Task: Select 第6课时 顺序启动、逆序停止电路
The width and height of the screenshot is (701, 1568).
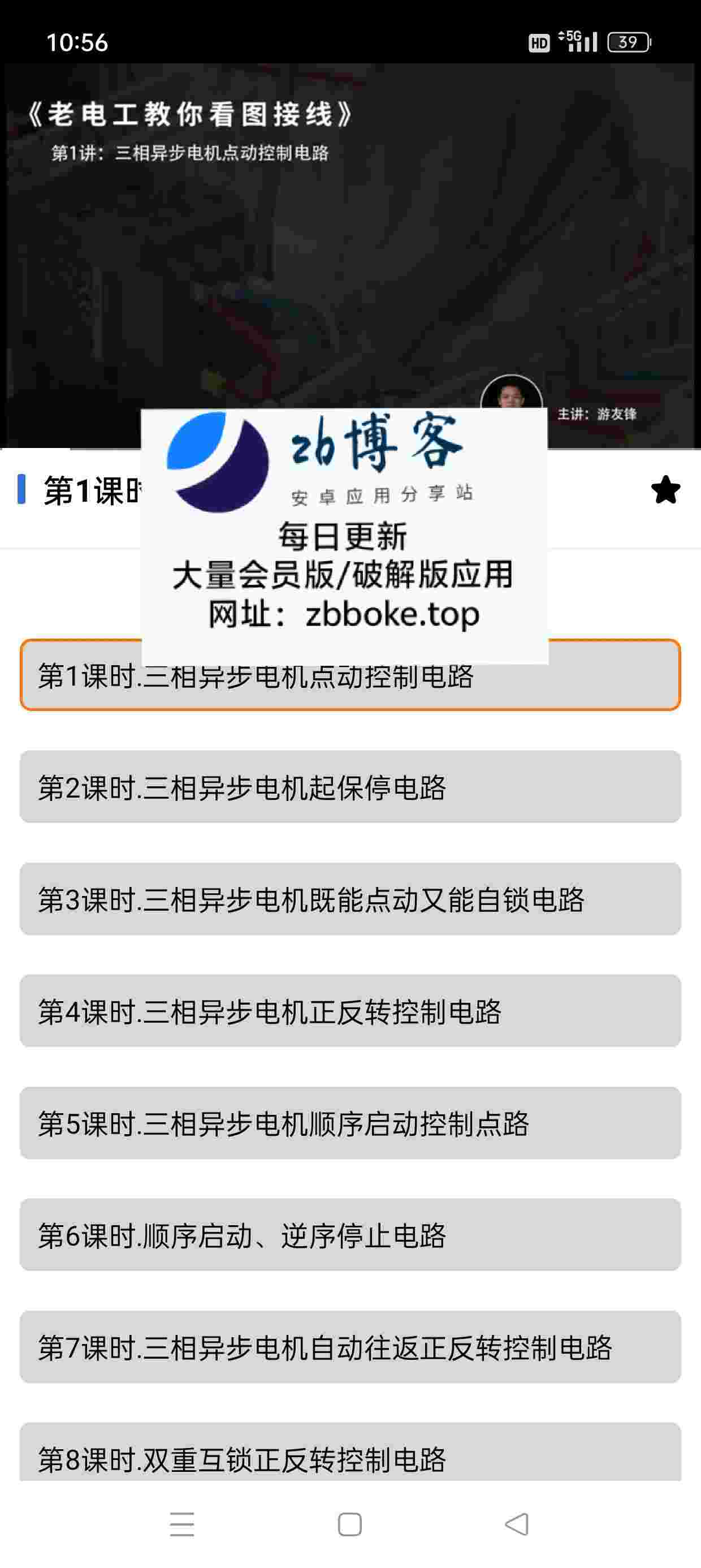Action: [x=350, y=1234]
